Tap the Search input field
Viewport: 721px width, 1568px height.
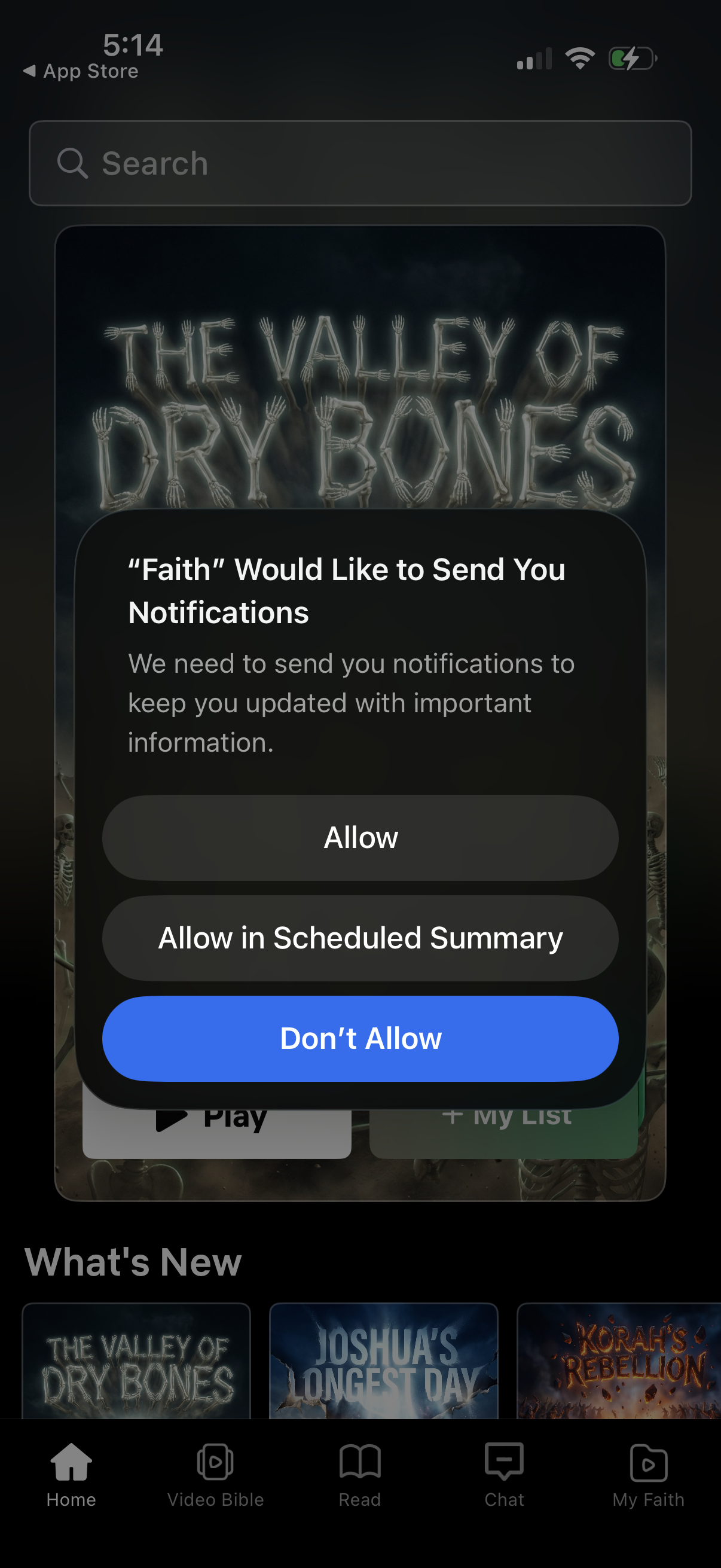pyautogui.click(x=360, y=162)
